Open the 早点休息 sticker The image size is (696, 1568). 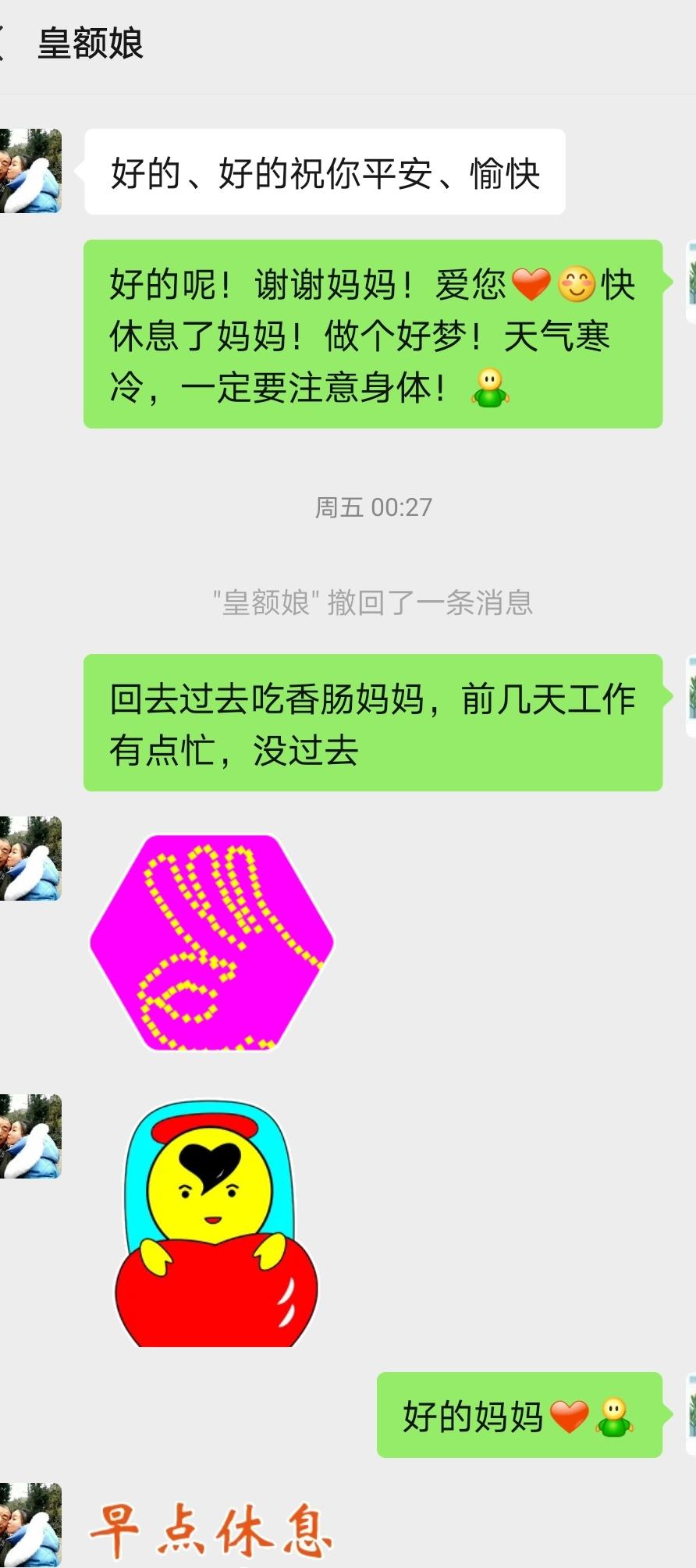pos(211,1530)
